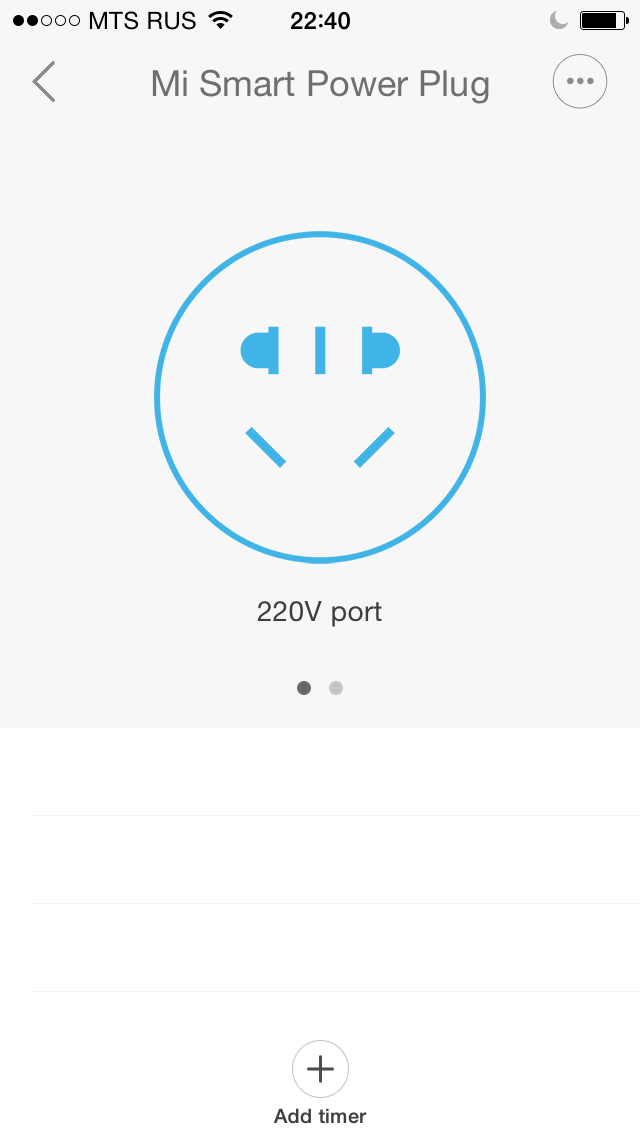The width and height of the screenshot is (640, 1136).
Task: Toggle the 220V port socket power
Action: click(320, 397)
